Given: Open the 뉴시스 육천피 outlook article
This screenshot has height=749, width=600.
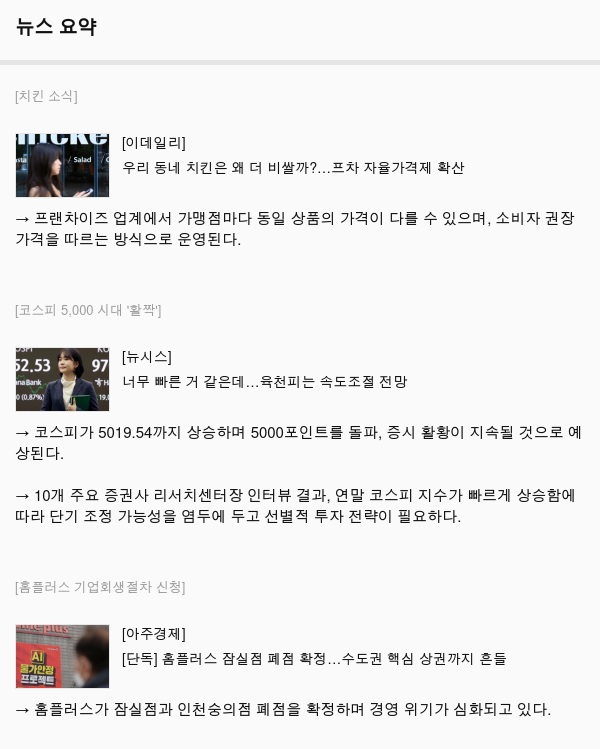Looking at the screenshot, I should point(265,382).
